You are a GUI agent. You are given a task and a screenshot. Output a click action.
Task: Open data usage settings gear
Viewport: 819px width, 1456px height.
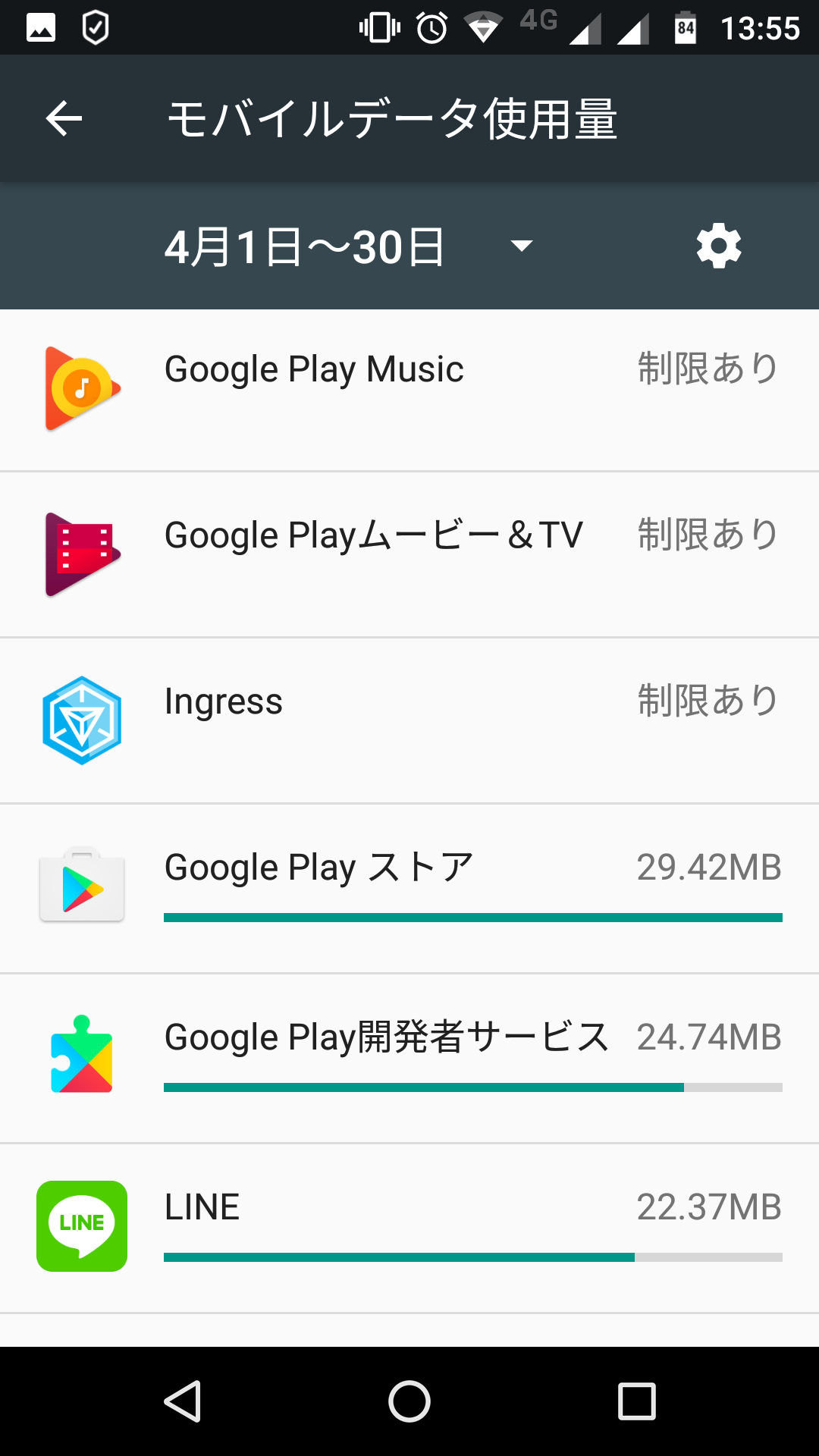[x=719, y=246]
